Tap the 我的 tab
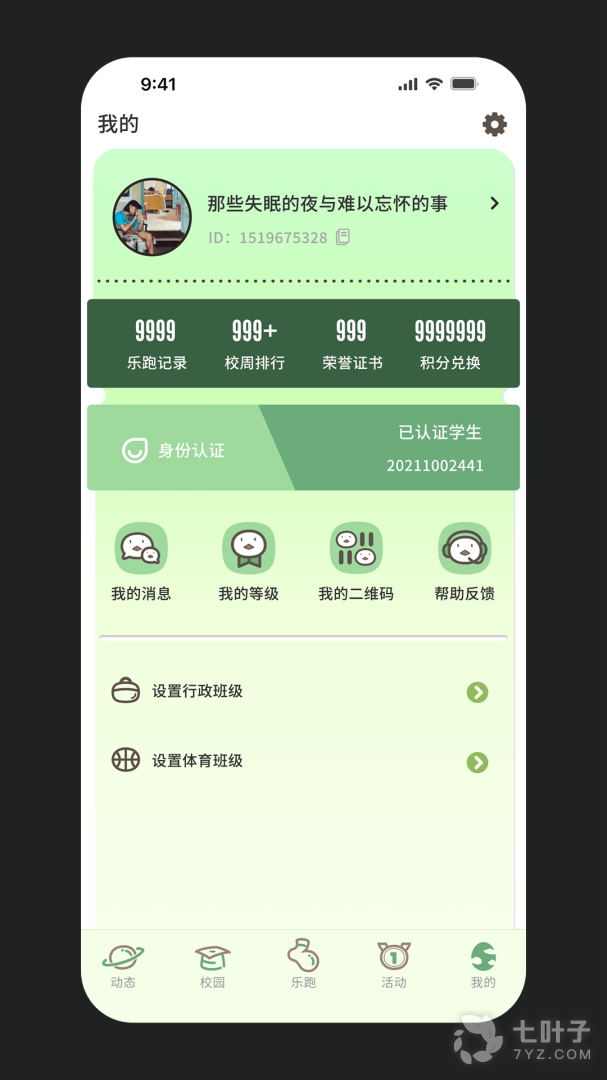Image resolution: width=607 pixels, height=1080 pixels. pyautogui.click(x=483, y=965)
